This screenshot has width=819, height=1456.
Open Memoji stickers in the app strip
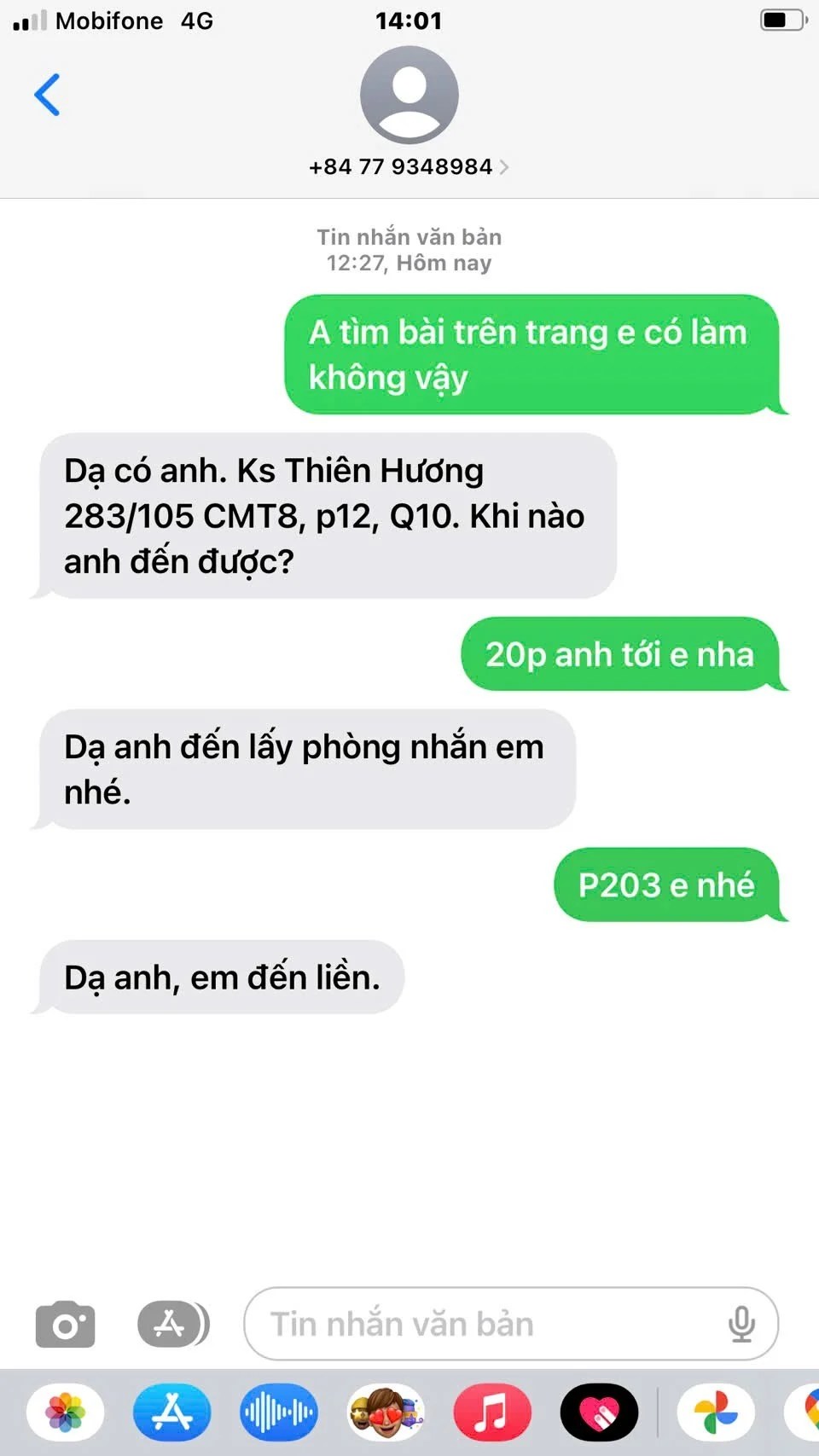tap(386, 1413)
